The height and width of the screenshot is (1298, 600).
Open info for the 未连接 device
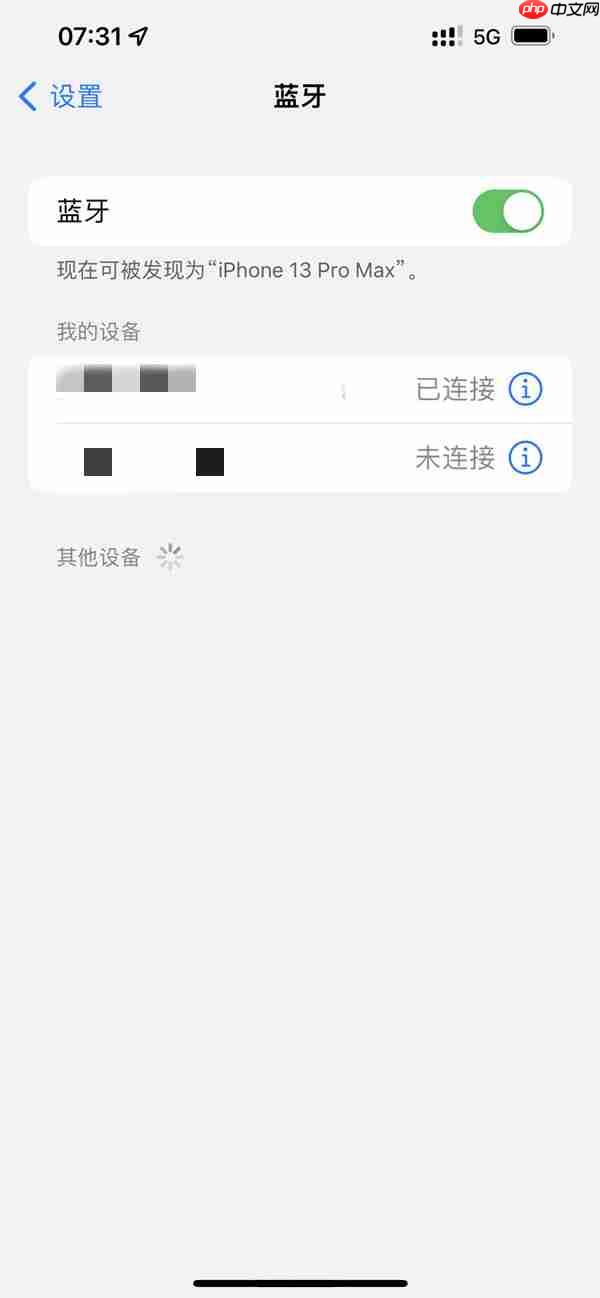click(525, 458)
